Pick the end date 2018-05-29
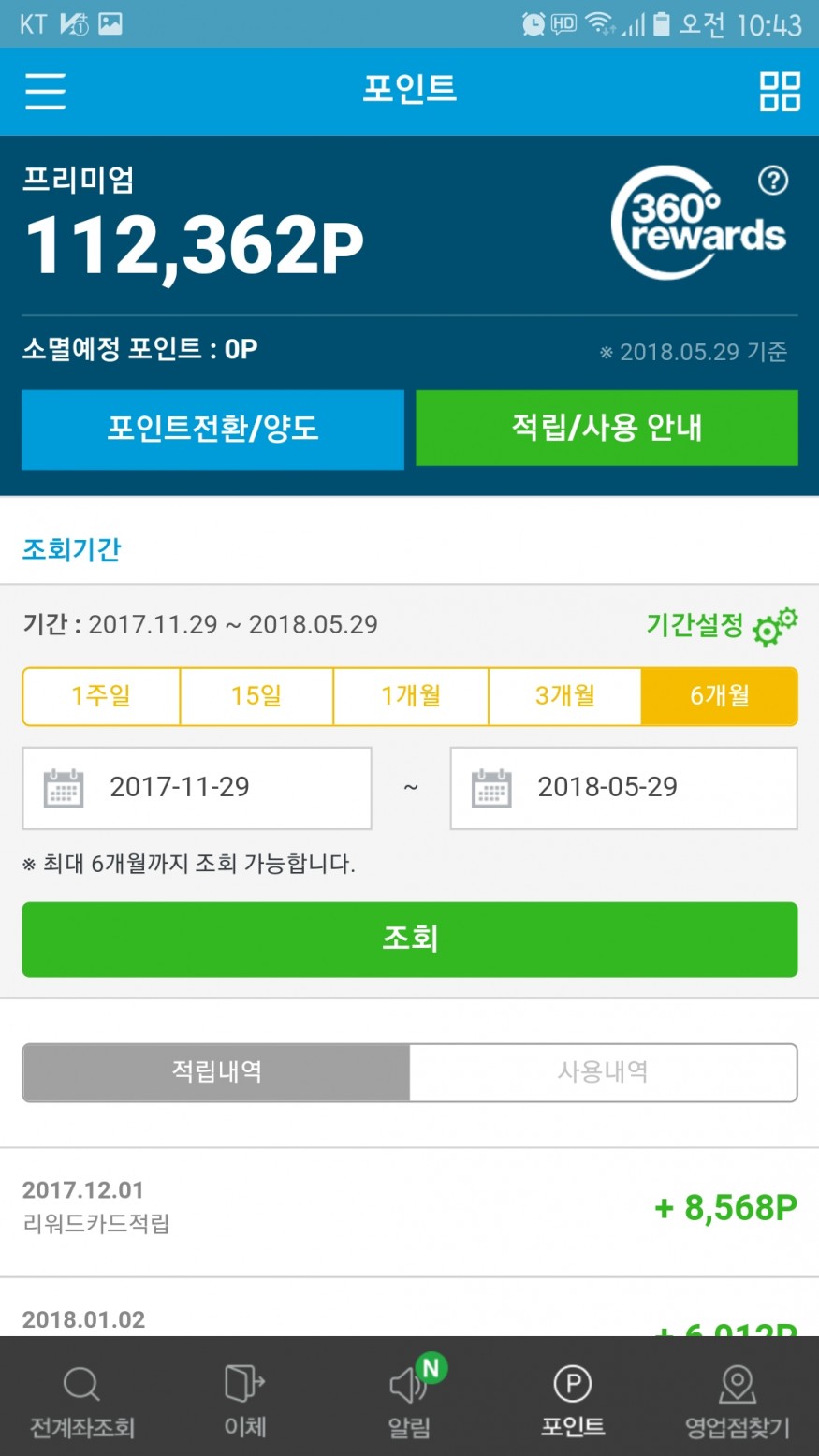Image resolution: width=819 pixels, height=1456 pixels. coord(623,788)
